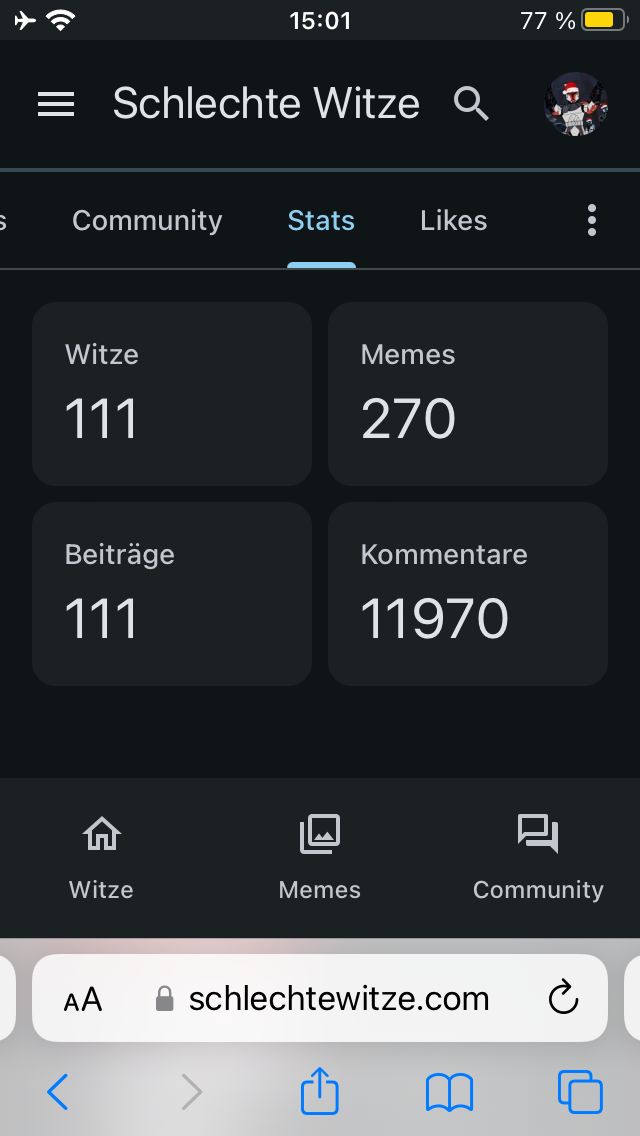The image size is (640, 1136).
Task: Open Community in the bottom navigation
Action: pos(538,857)
